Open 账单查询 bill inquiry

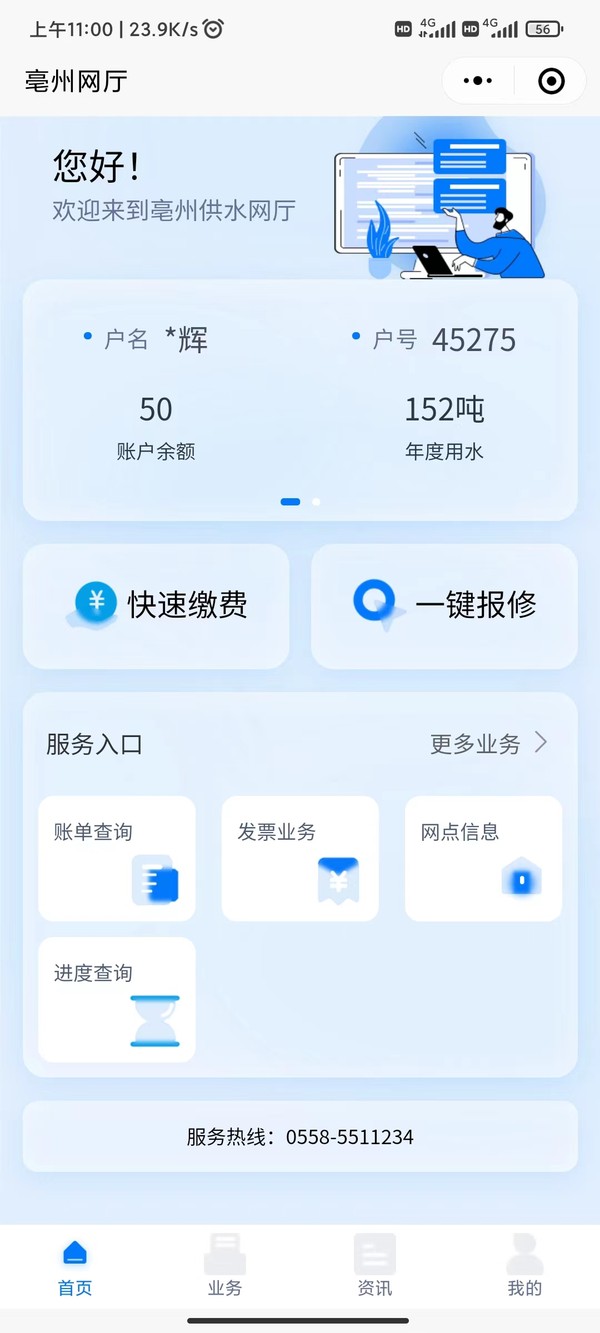(117, 858)
